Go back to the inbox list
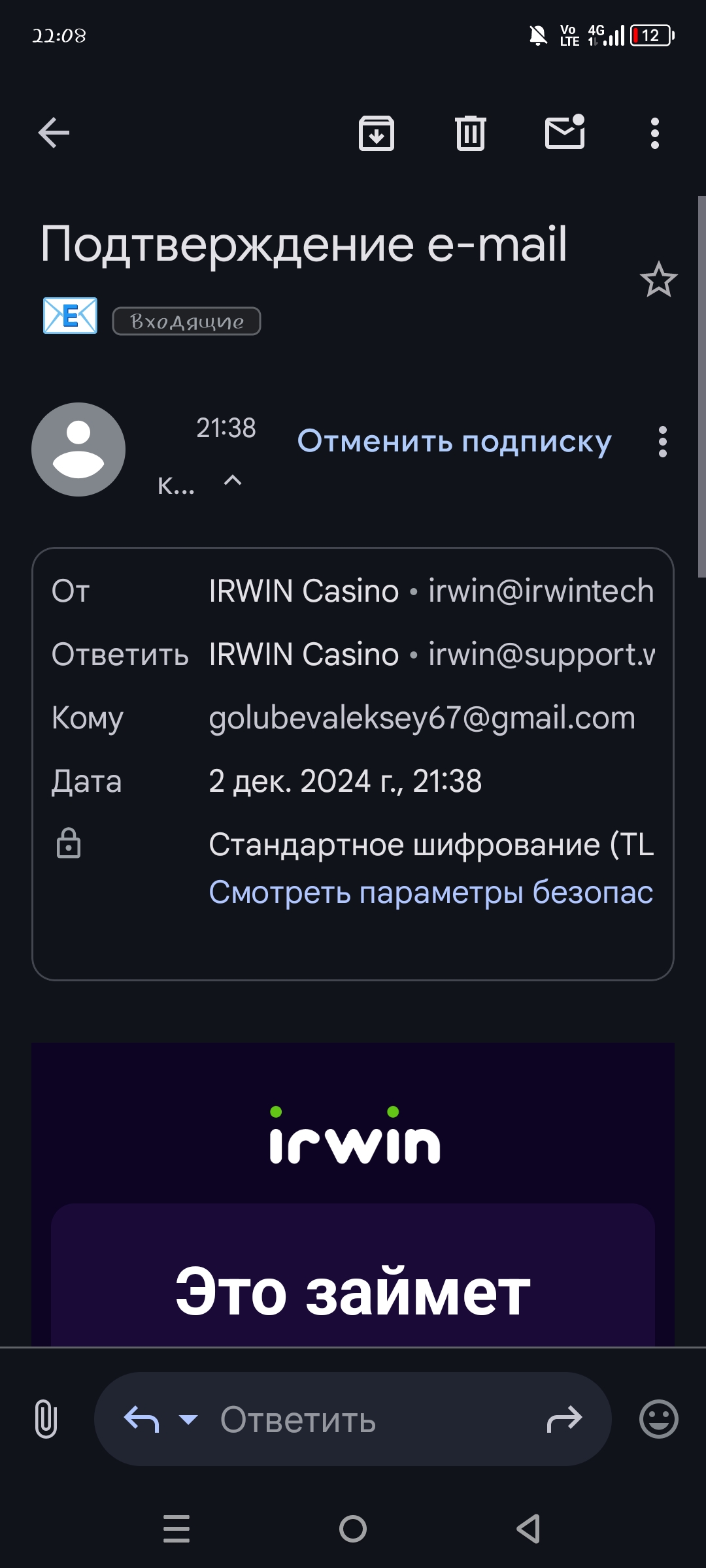 click(54, 133)
